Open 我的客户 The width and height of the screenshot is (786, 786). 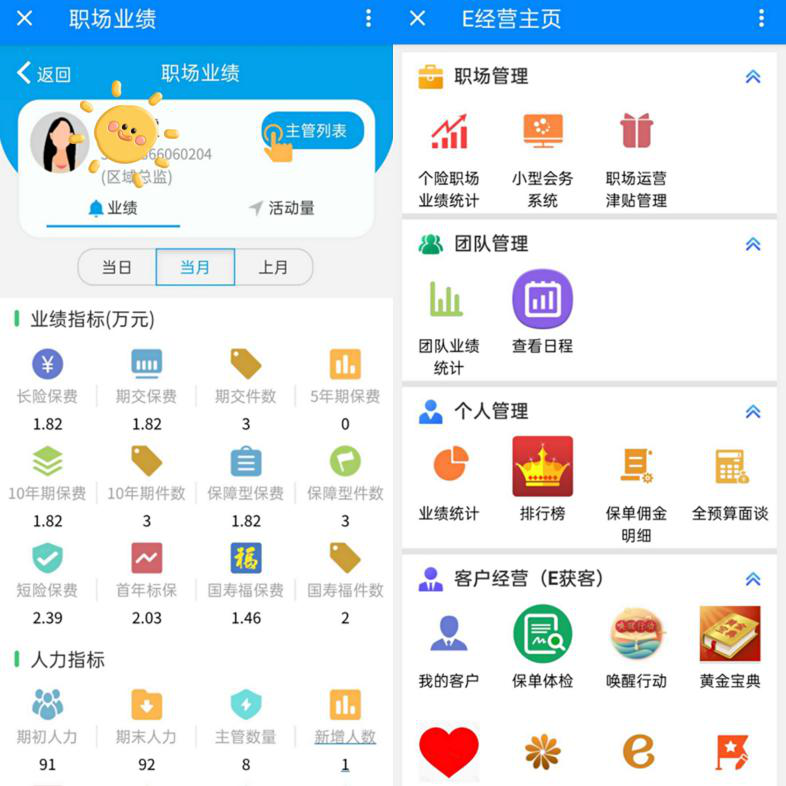(x=449, y=648)
